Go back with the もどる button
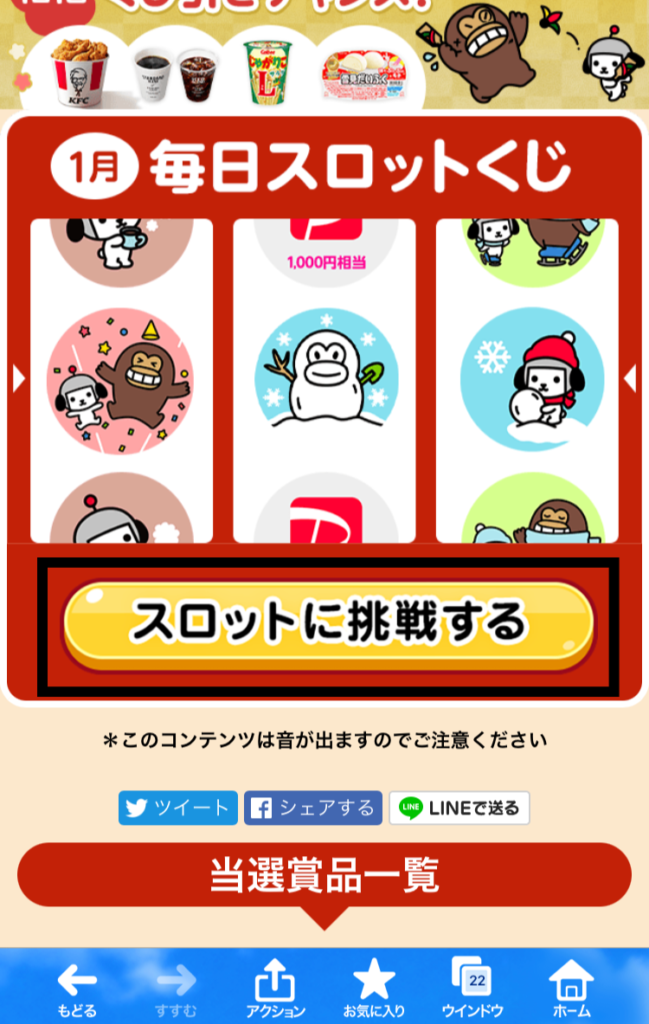This screenshot has width=649, height=1024. pyautogui.click(x=76, y=989)
